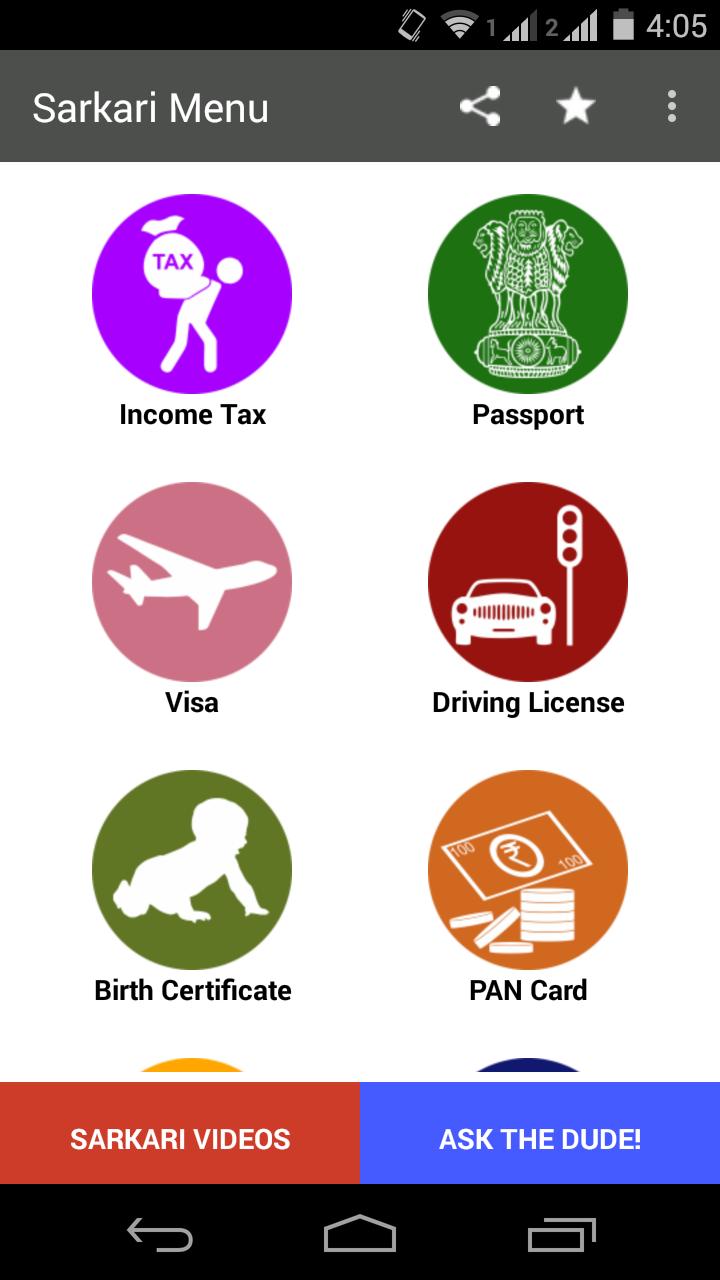
Task: Tap the Ask The Dude button
Action: pos(540,1138)
